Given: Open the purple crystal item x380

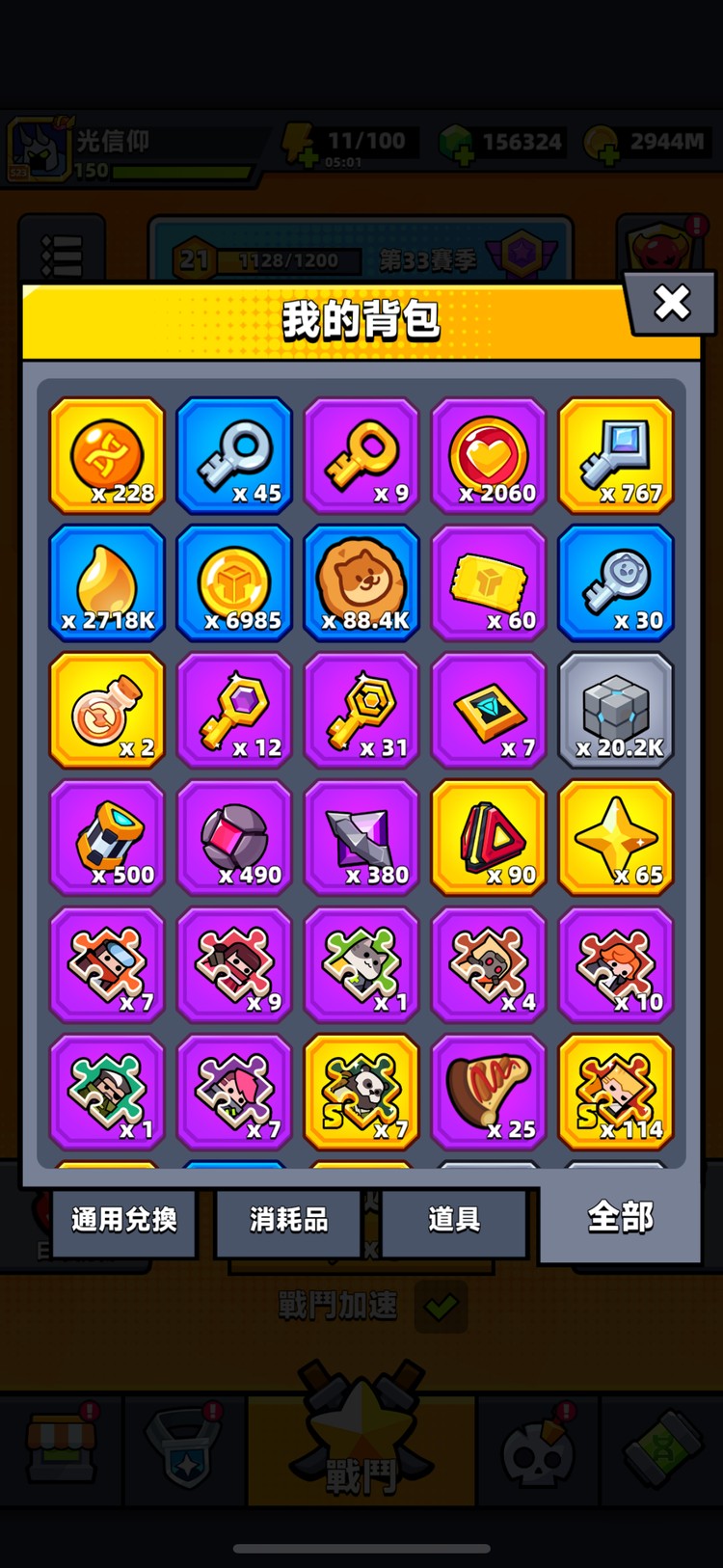Looking at the screenshot, I should (361, 837).
